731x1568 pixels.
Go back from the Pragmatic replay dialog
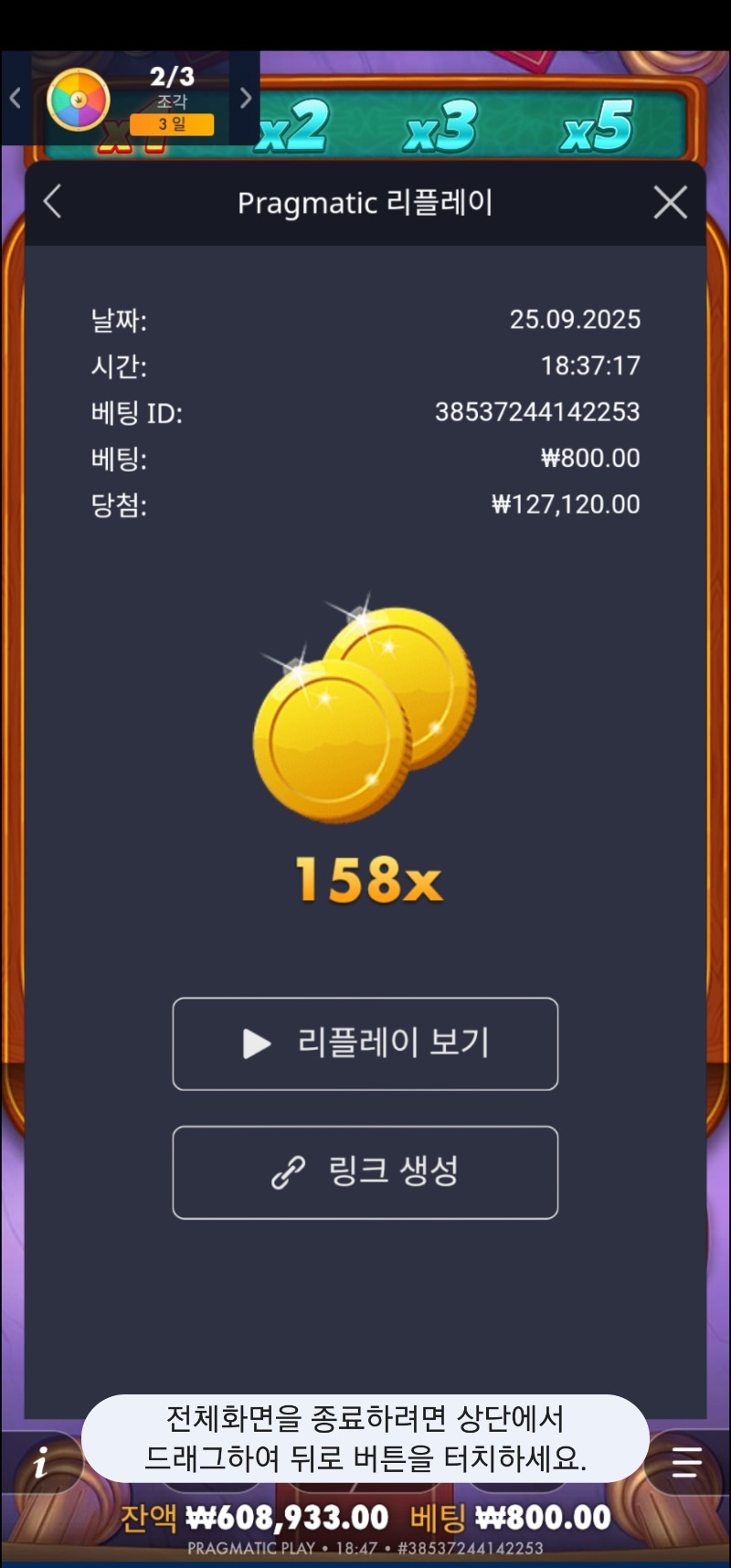coord(53,202)
